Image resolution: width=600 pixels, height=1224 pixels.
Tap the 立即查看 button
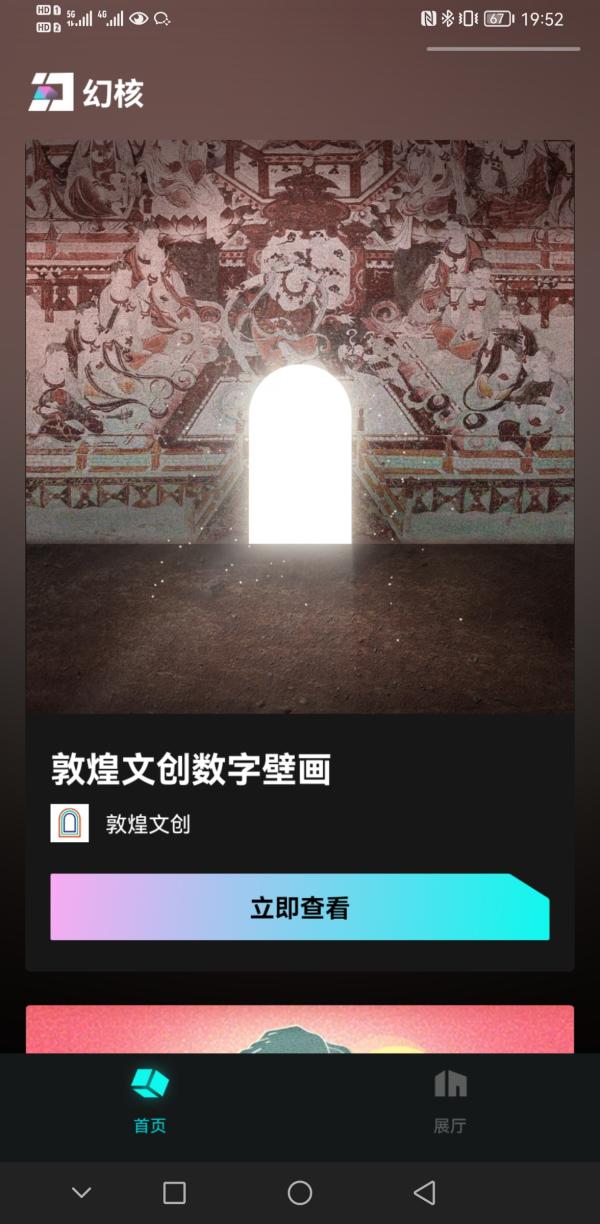tap(299, 907)
